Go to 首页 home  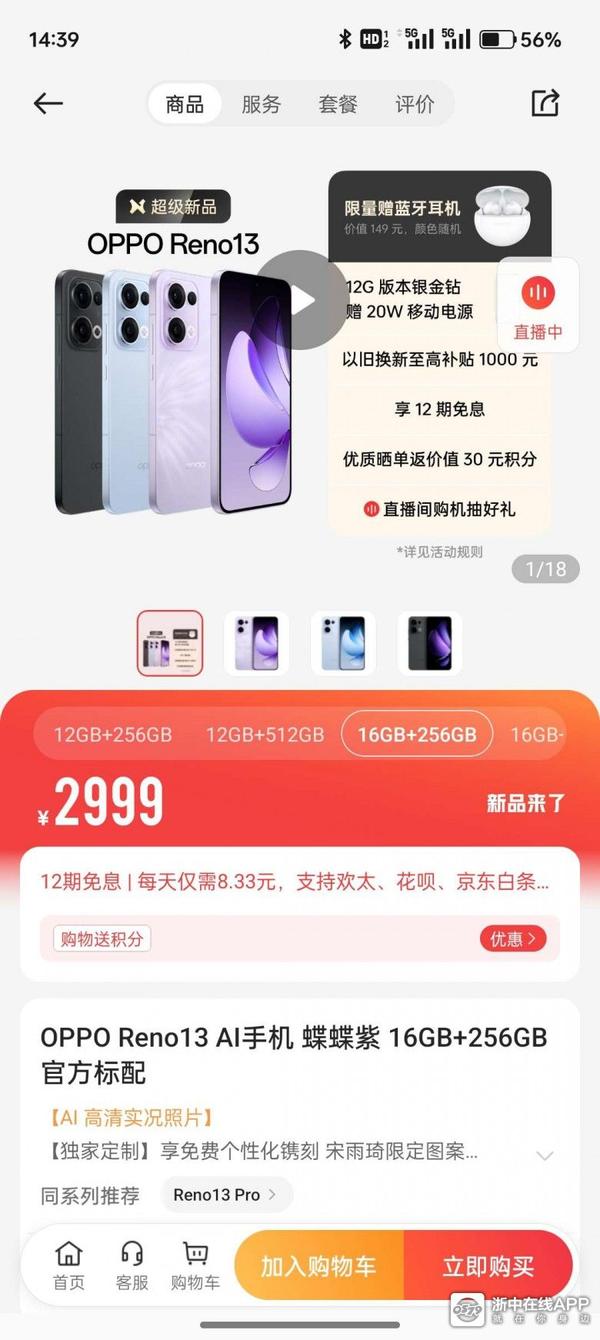click(69, 1266)
